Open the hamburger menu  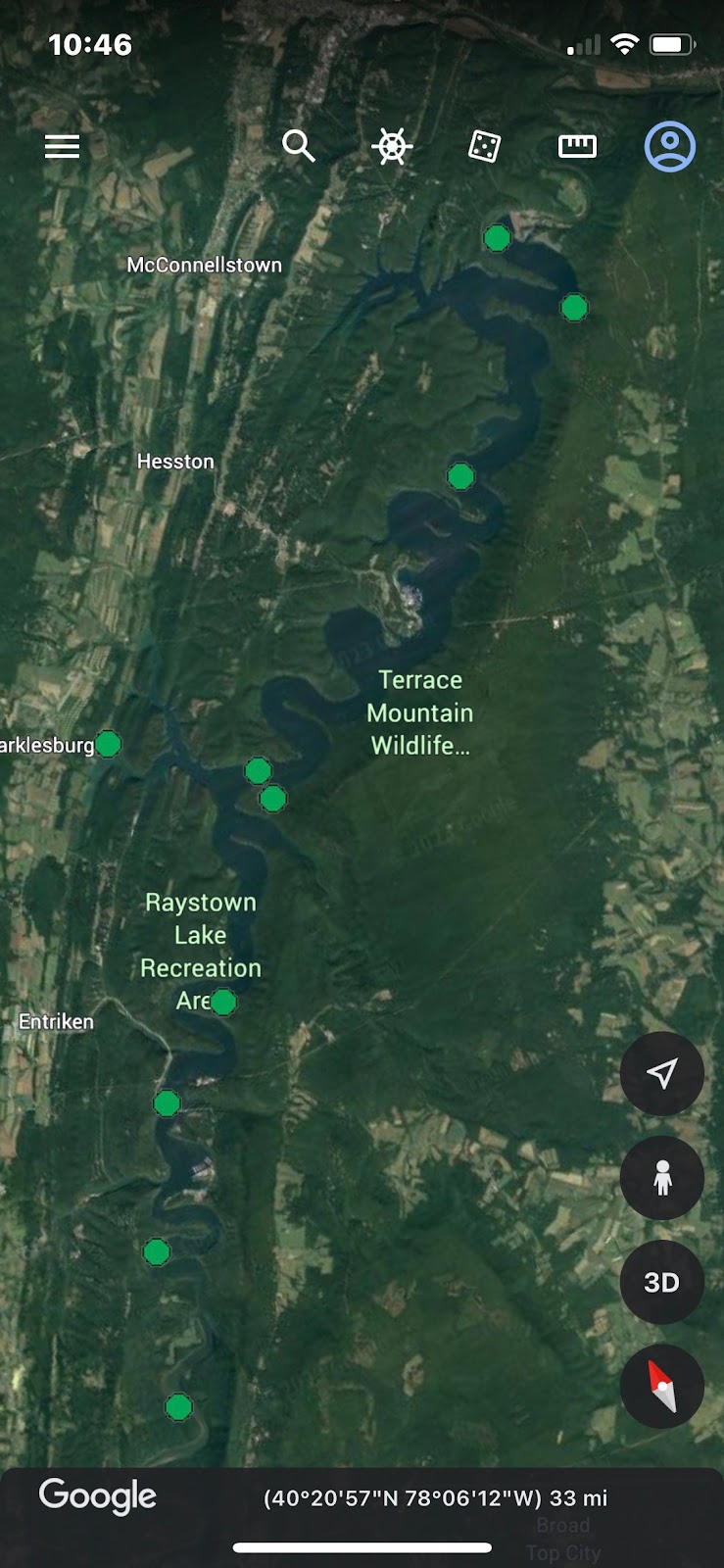click(x=62, y=147)
